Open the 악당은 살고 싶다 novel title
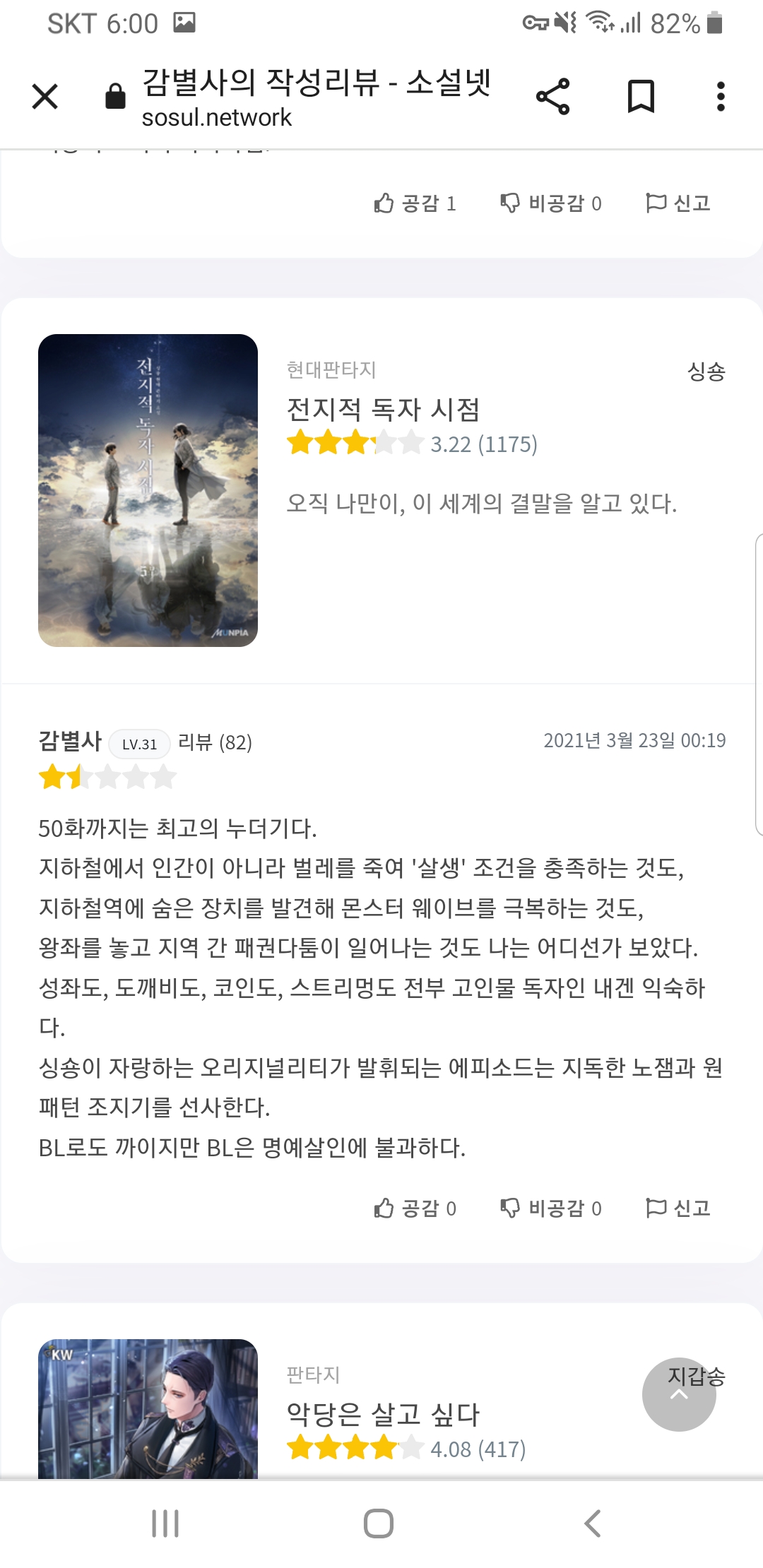The width and height of the screenshot is (763, 1568). (x=383, y=1414)
